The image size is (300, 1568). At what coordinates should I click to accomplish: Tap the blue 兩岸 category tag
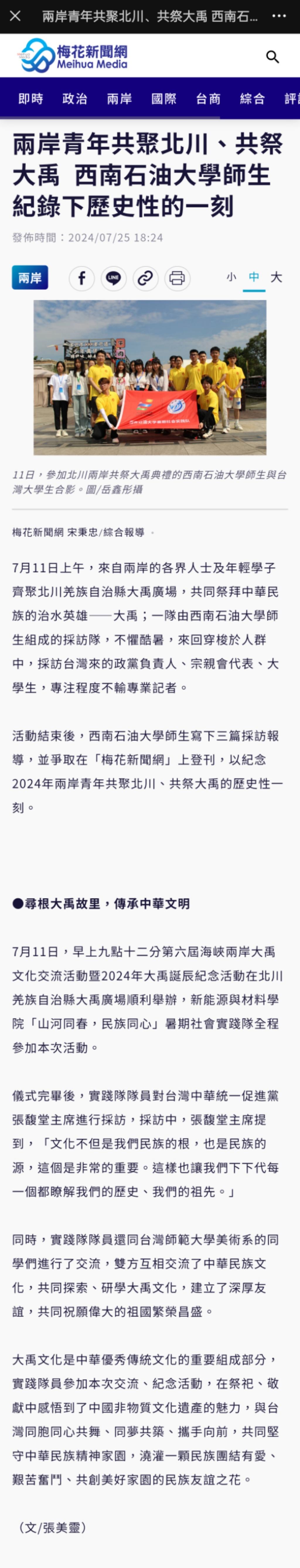click(x=30, y=277)
